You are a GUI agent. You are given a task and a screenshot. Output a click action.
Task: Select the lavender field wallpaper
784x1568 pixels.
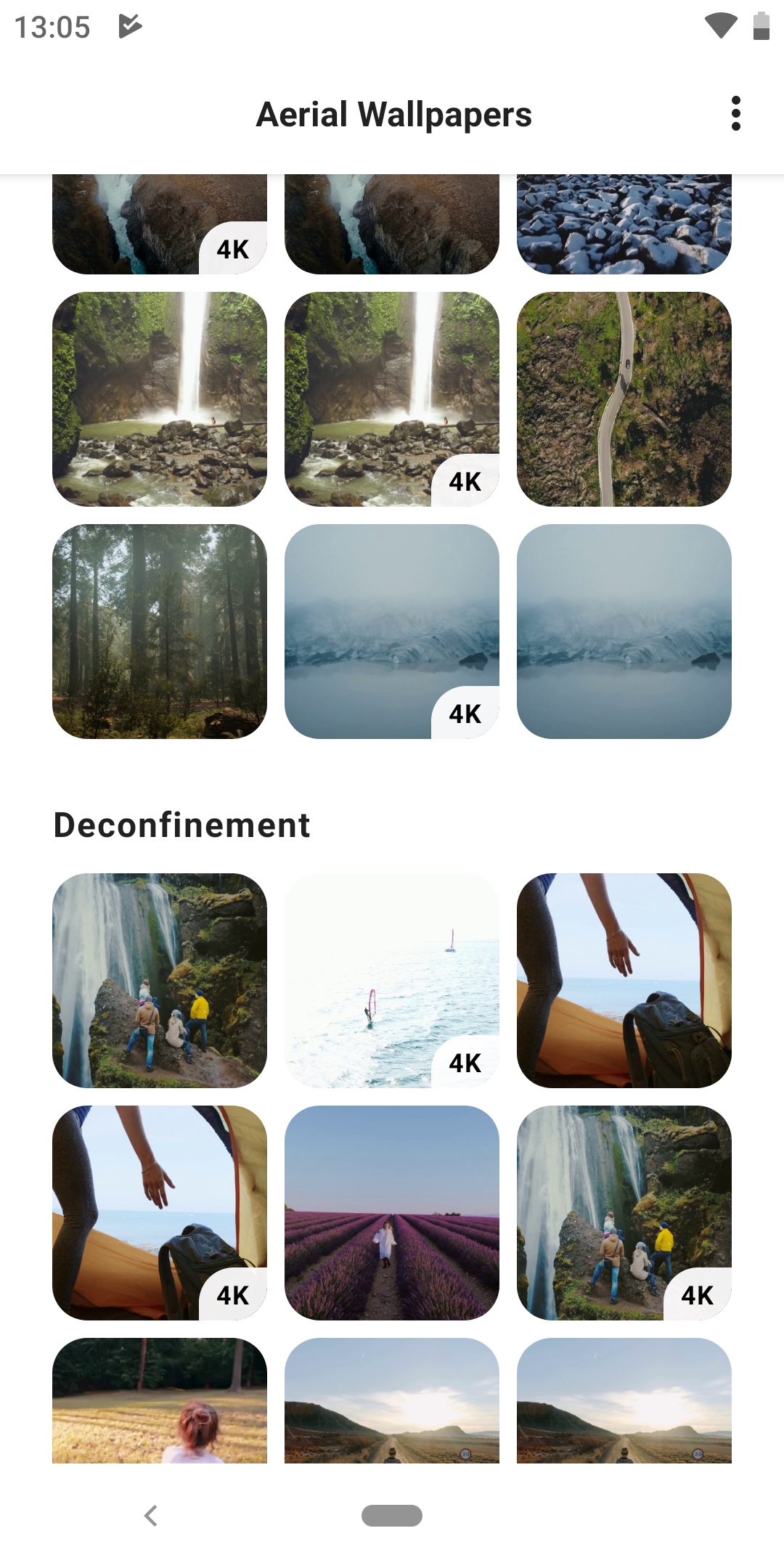392,1212
